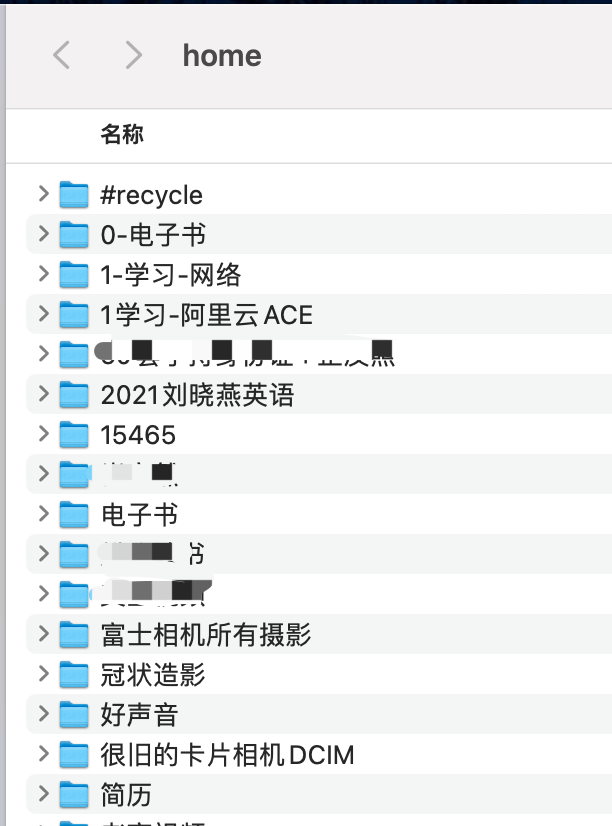Open the 电子书 folder

pos(139,515)
